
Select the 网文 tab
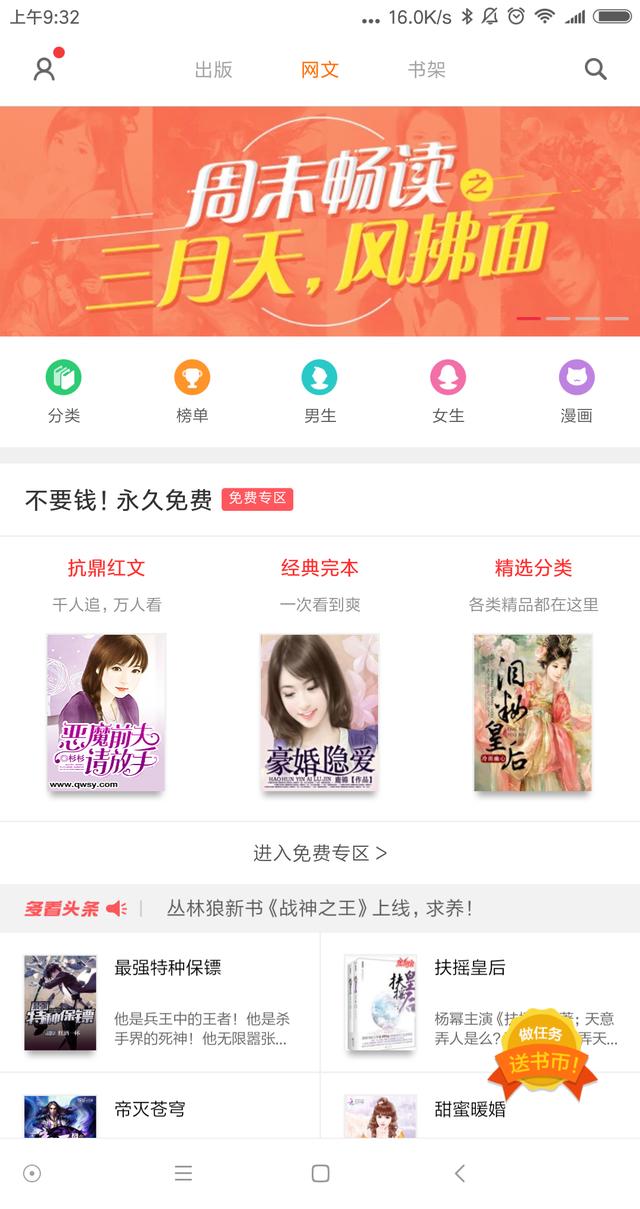pos(320,70)
